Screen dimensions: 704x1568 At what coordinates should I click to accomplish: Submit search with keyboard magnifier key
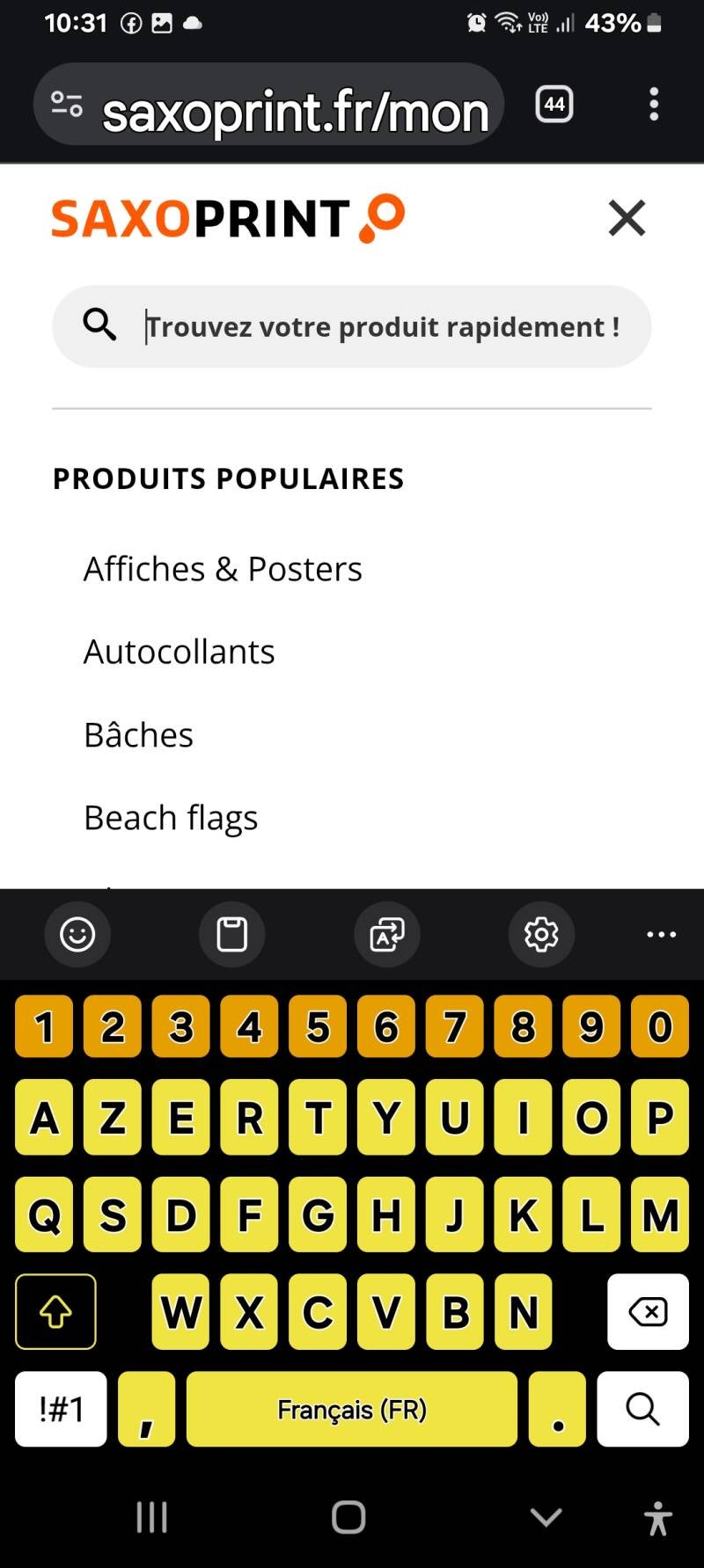(x=642, y=1409)
